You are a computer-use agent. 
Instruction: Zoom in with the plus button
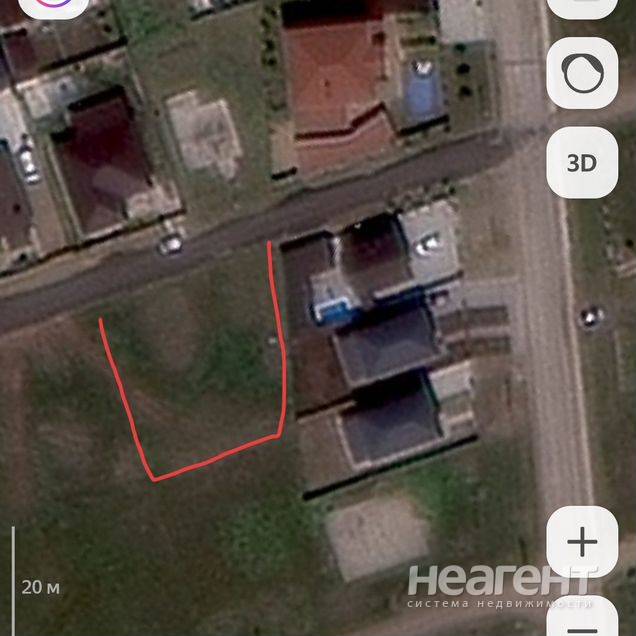[581, 542]
